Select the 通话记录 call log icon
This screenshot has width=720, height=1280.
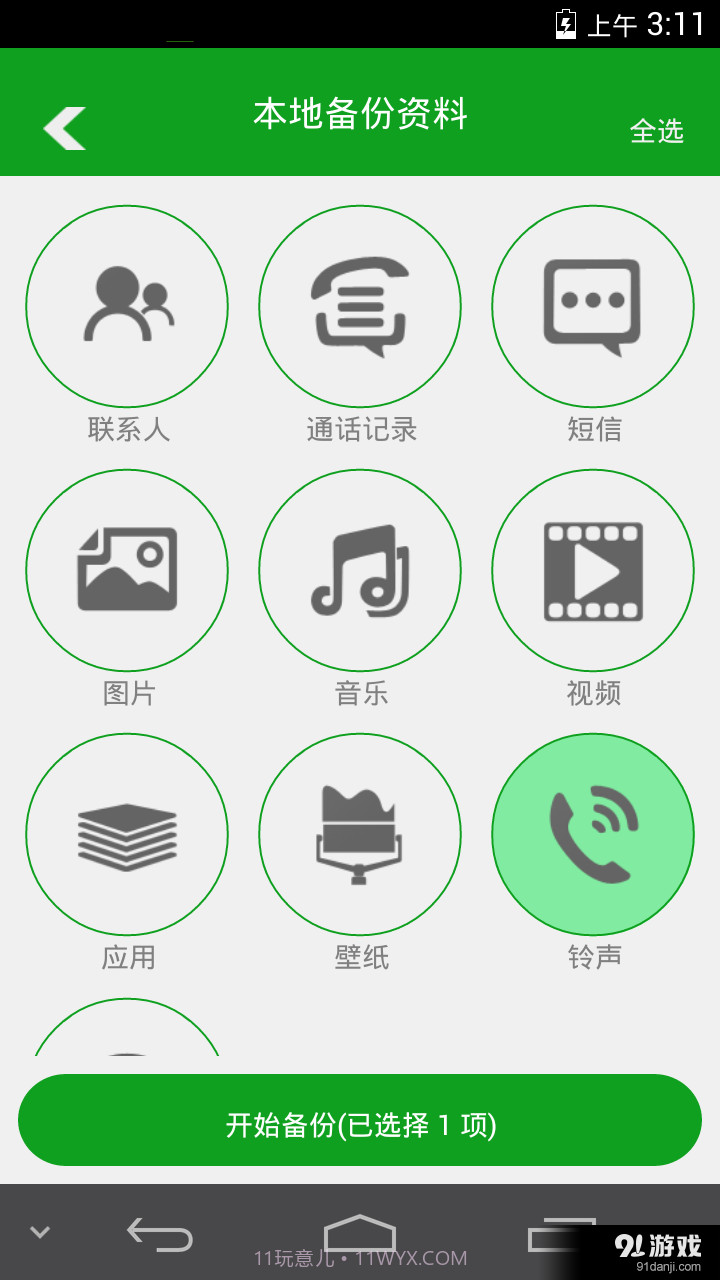click(x=360, y=306)
